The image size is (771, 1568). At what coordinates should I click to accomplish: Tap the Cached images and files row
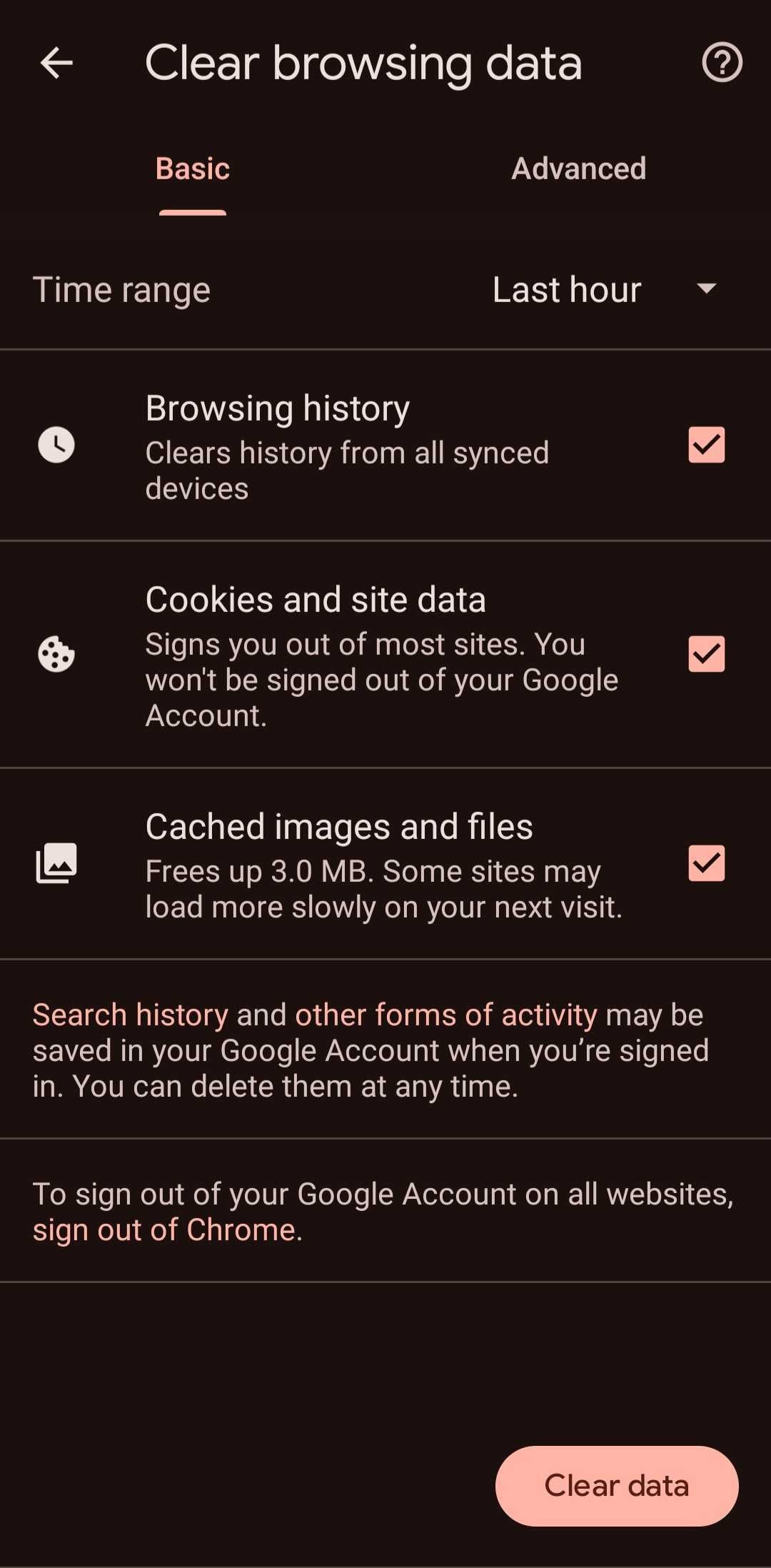click(x=385, y=864)
